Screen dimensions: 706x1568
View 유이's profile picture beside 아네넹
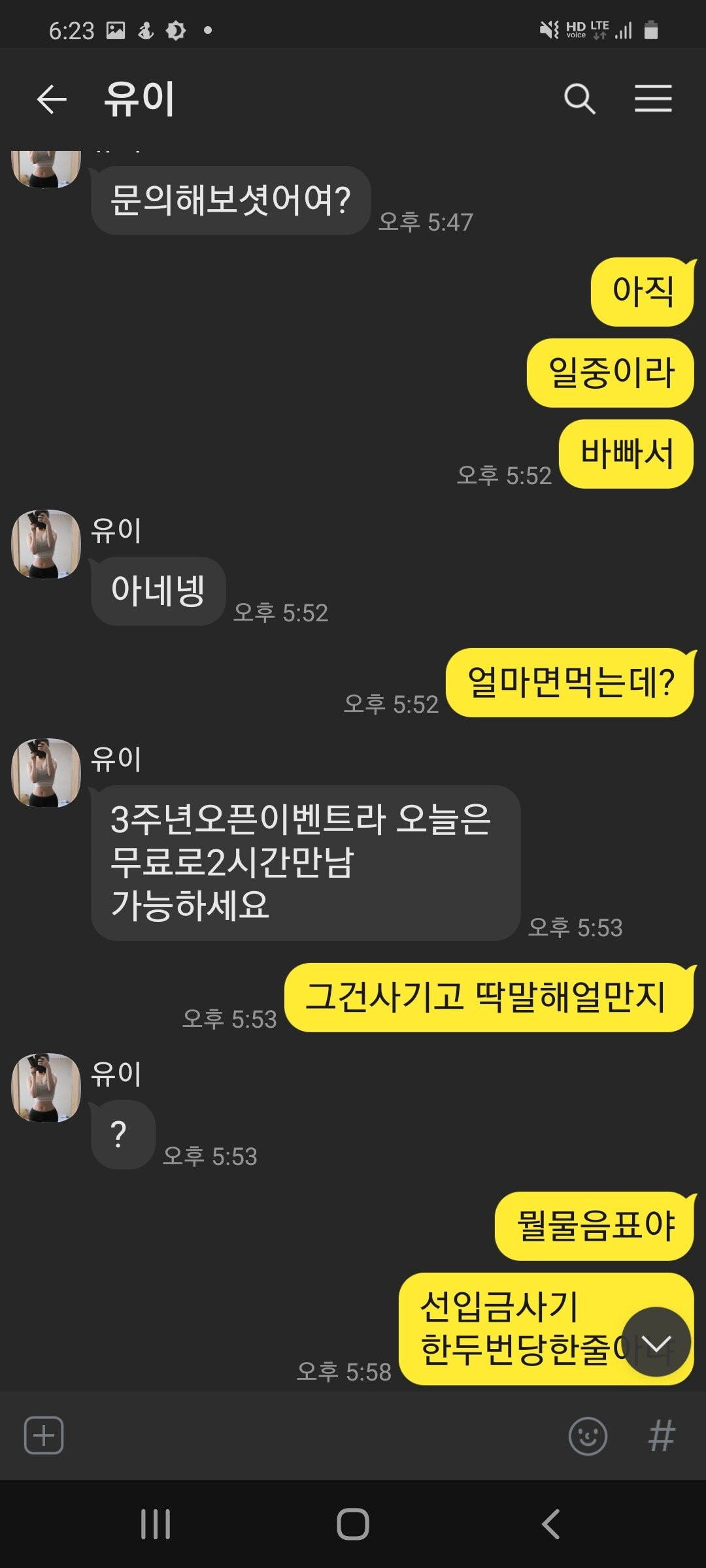pos(46,544)
